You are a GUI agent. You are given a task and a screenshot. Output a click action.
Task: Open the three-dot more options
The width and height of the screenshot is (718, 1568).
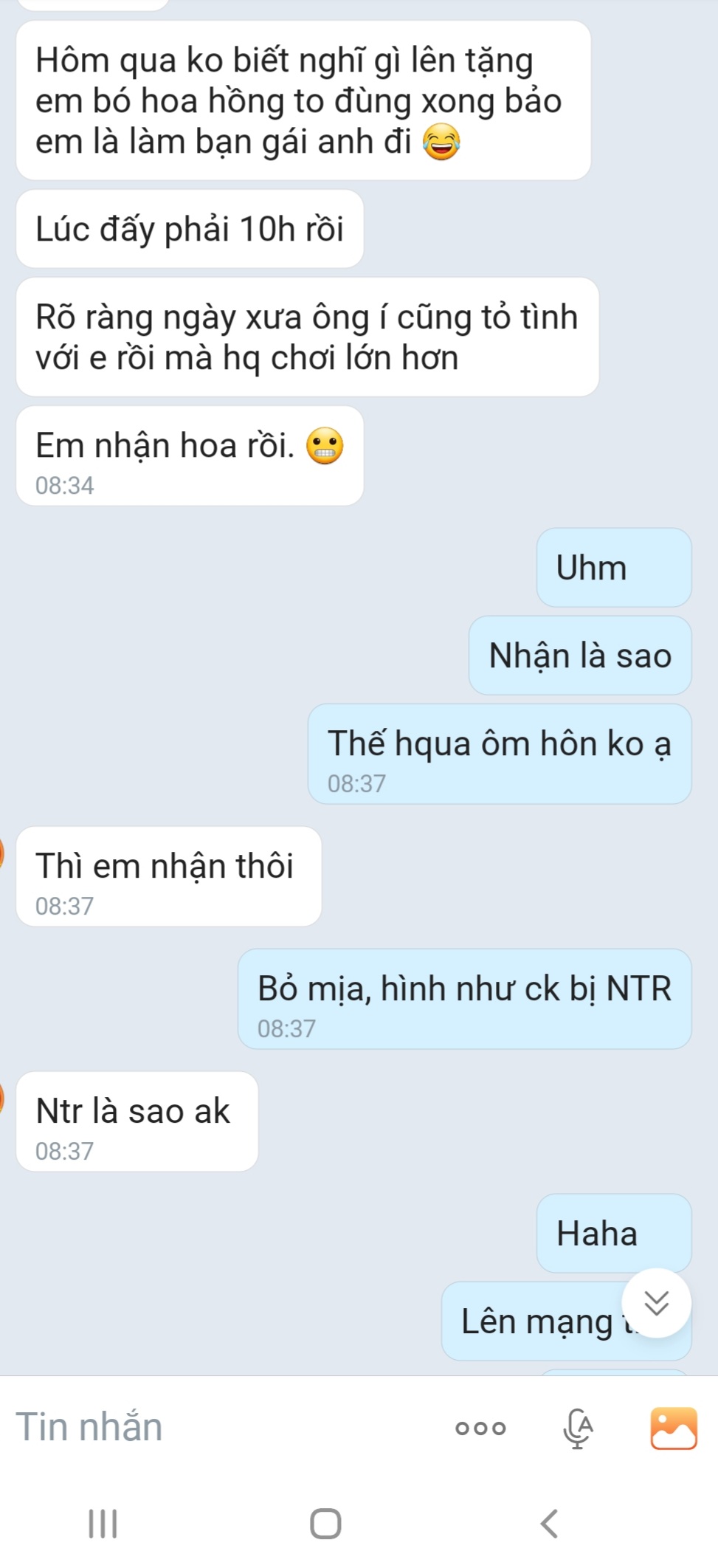[x=480, y=1428]
